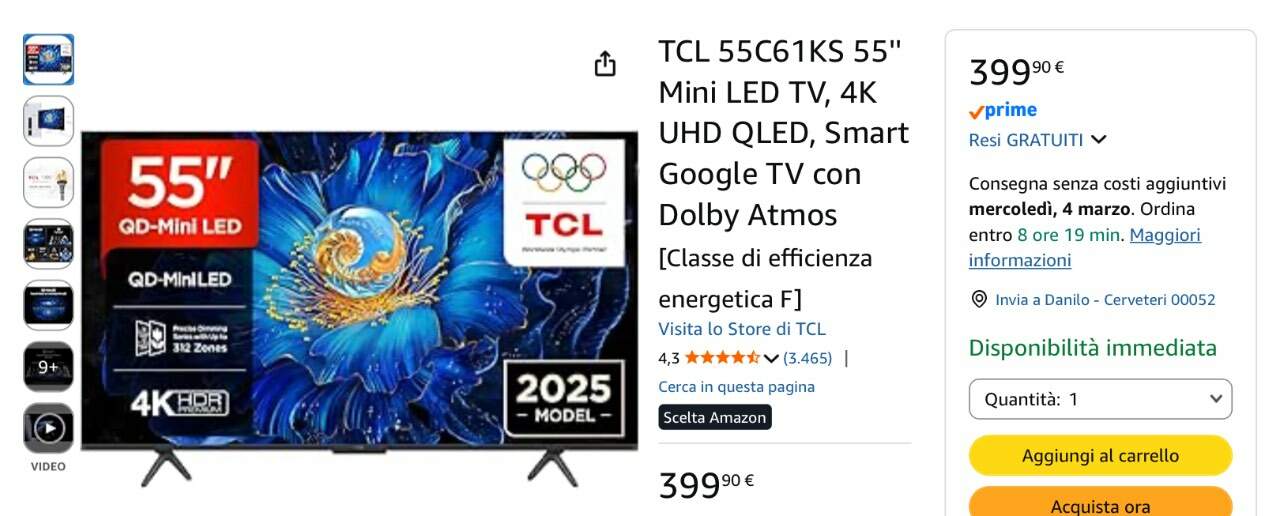Visit the TCL Store link
The height and width of the screenshot is (516, 1280).
[x=741, y=329]
